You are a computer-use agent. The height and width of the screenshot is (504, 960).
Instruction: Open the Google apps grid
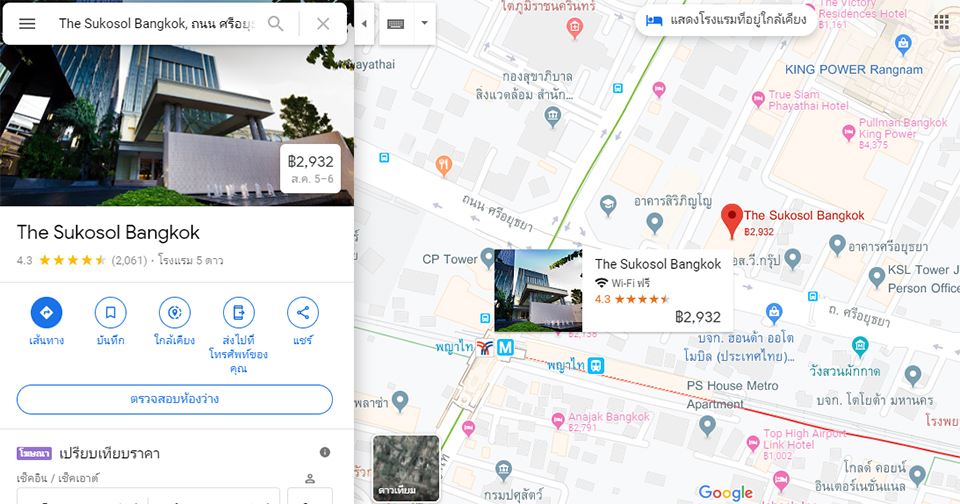(940, 22)
